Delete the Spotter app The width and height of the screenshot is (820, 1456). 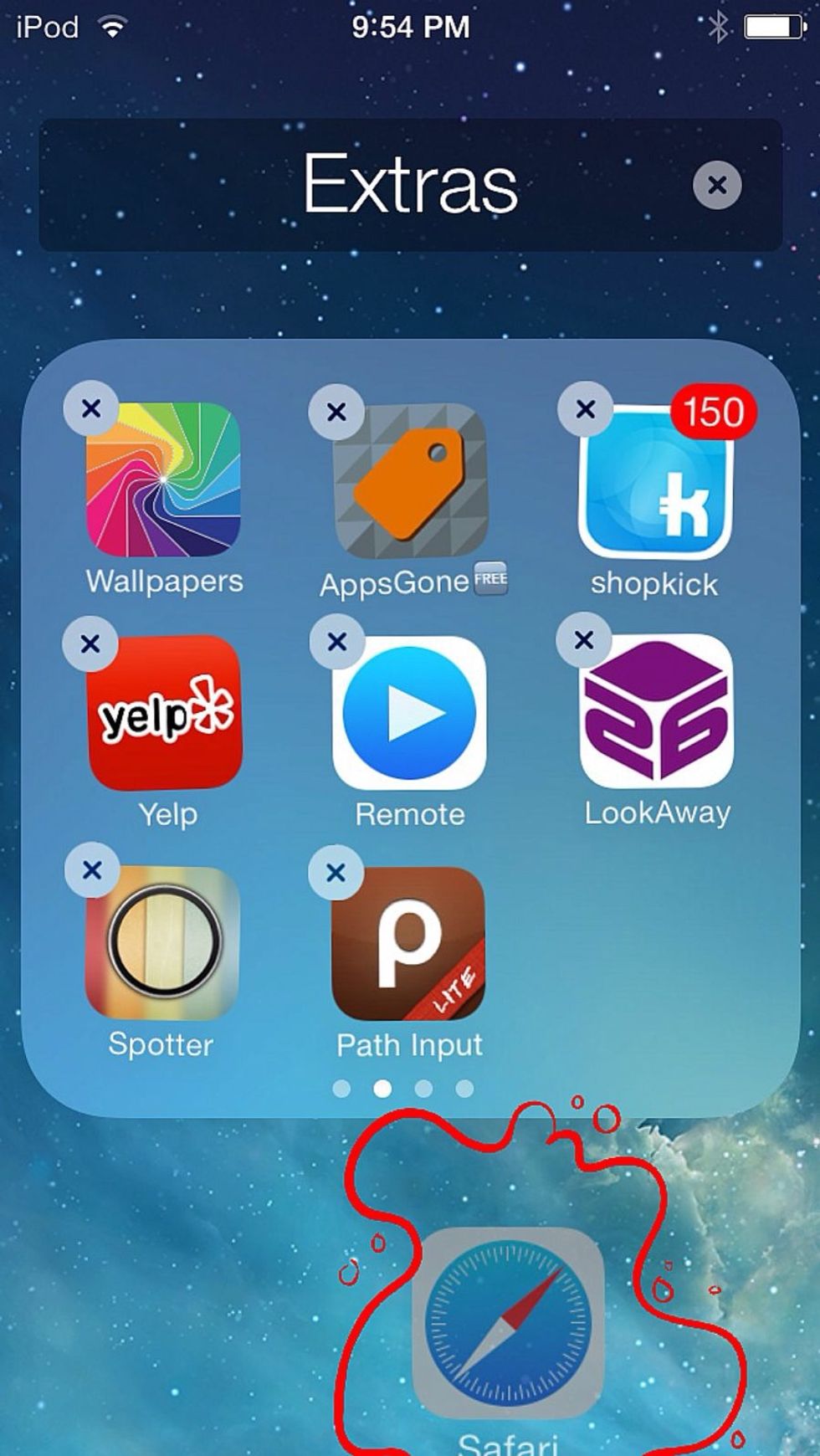tap(92, 870)
